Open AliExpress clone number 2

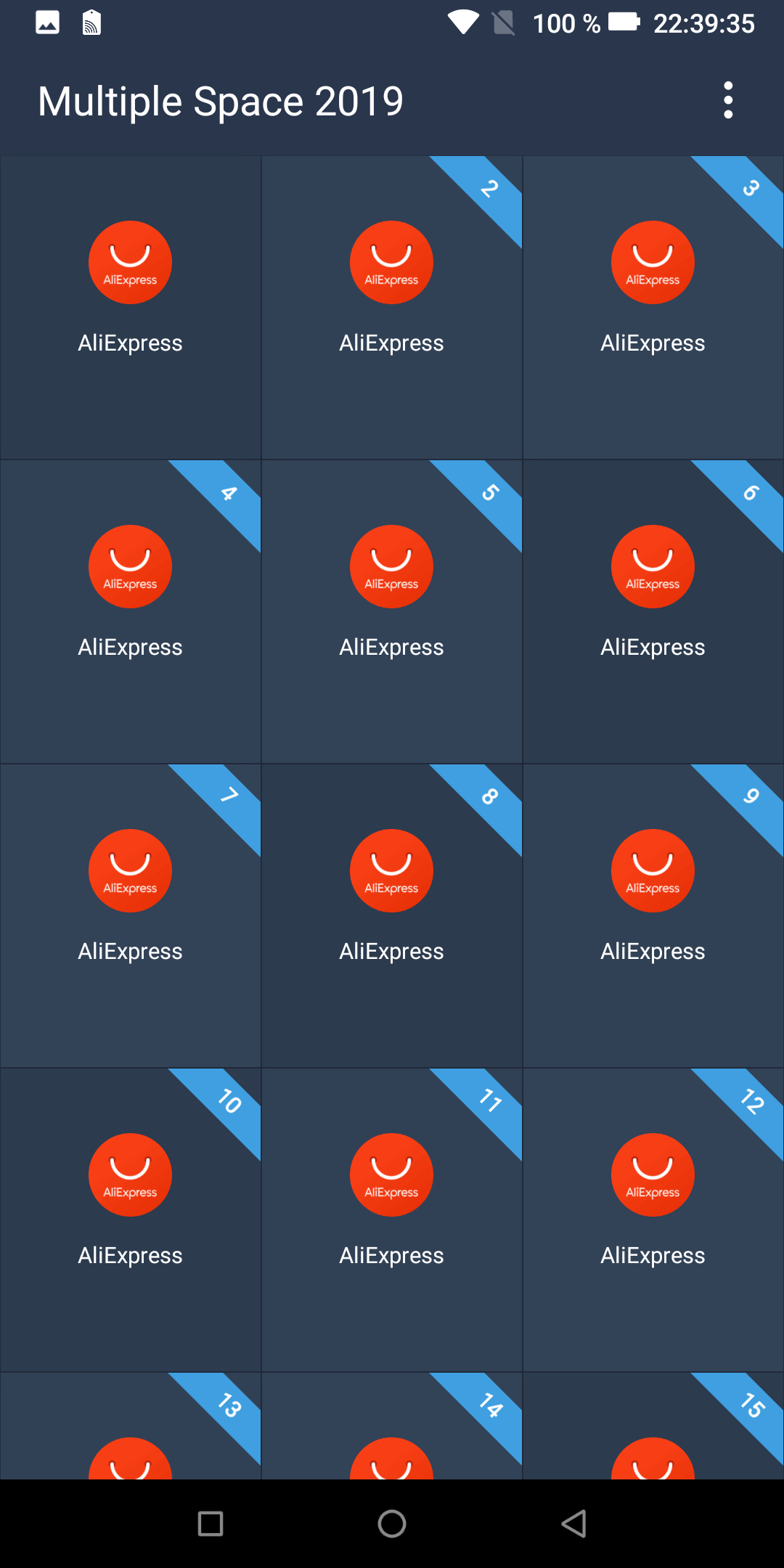tap(392, 308)
